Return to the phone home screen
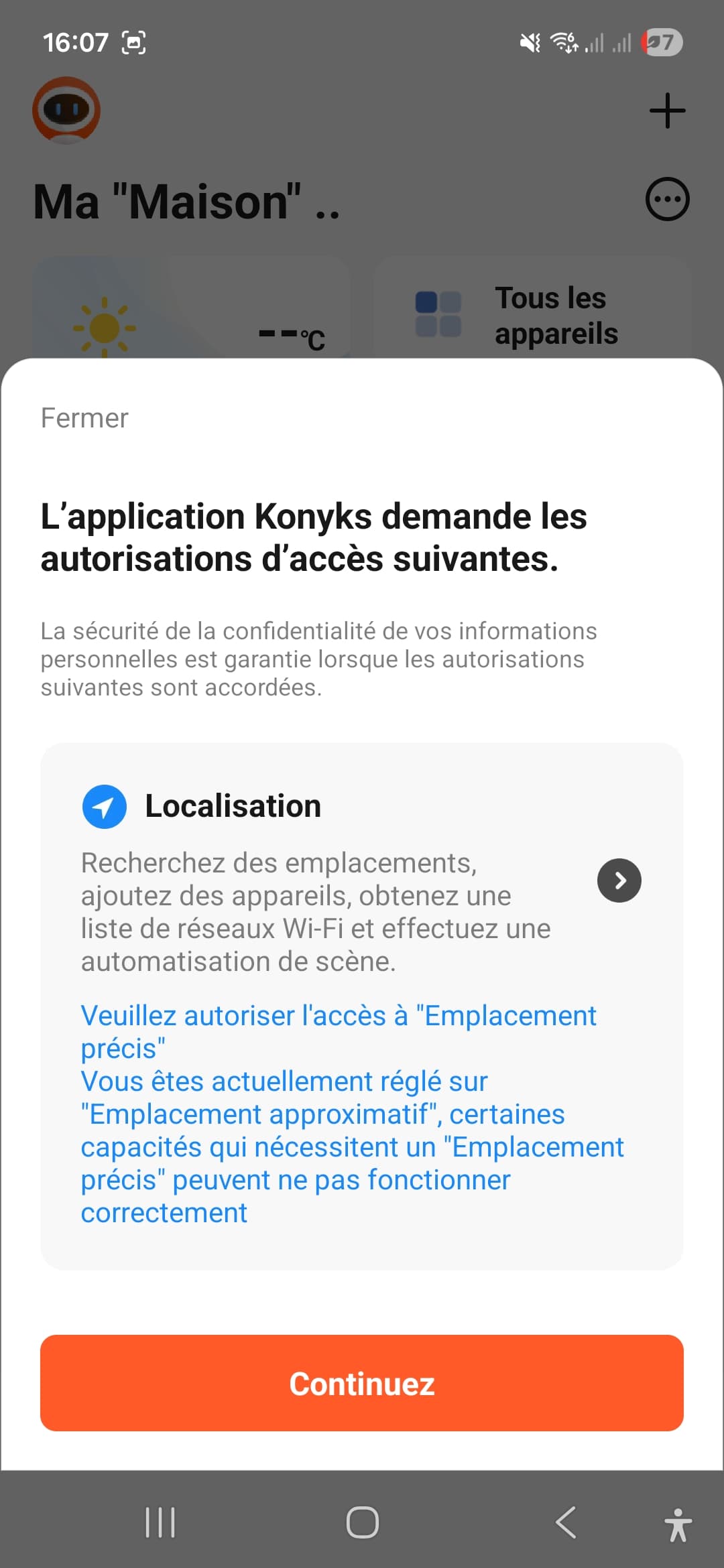Image resolution: width=724 pixels, height=1568 pixels. (362, 1522)
